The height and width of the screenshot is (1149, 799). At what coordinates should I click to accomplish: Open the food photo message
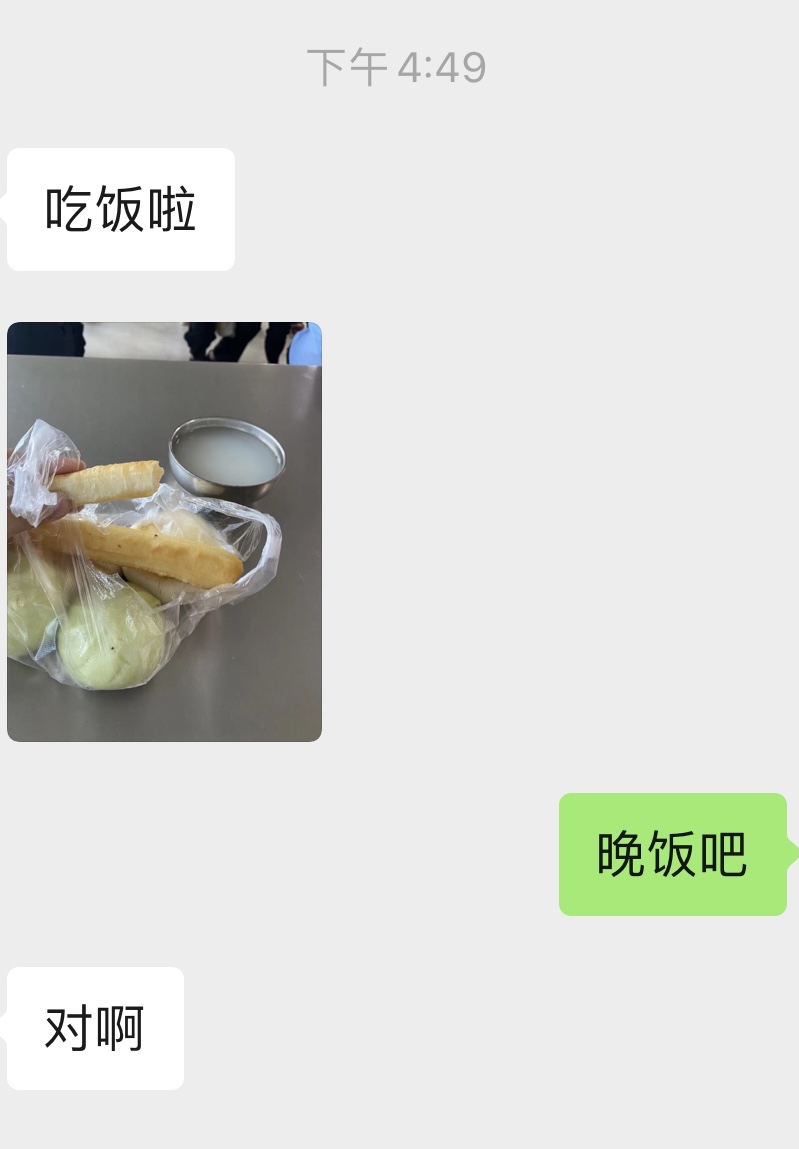[164, 531]
